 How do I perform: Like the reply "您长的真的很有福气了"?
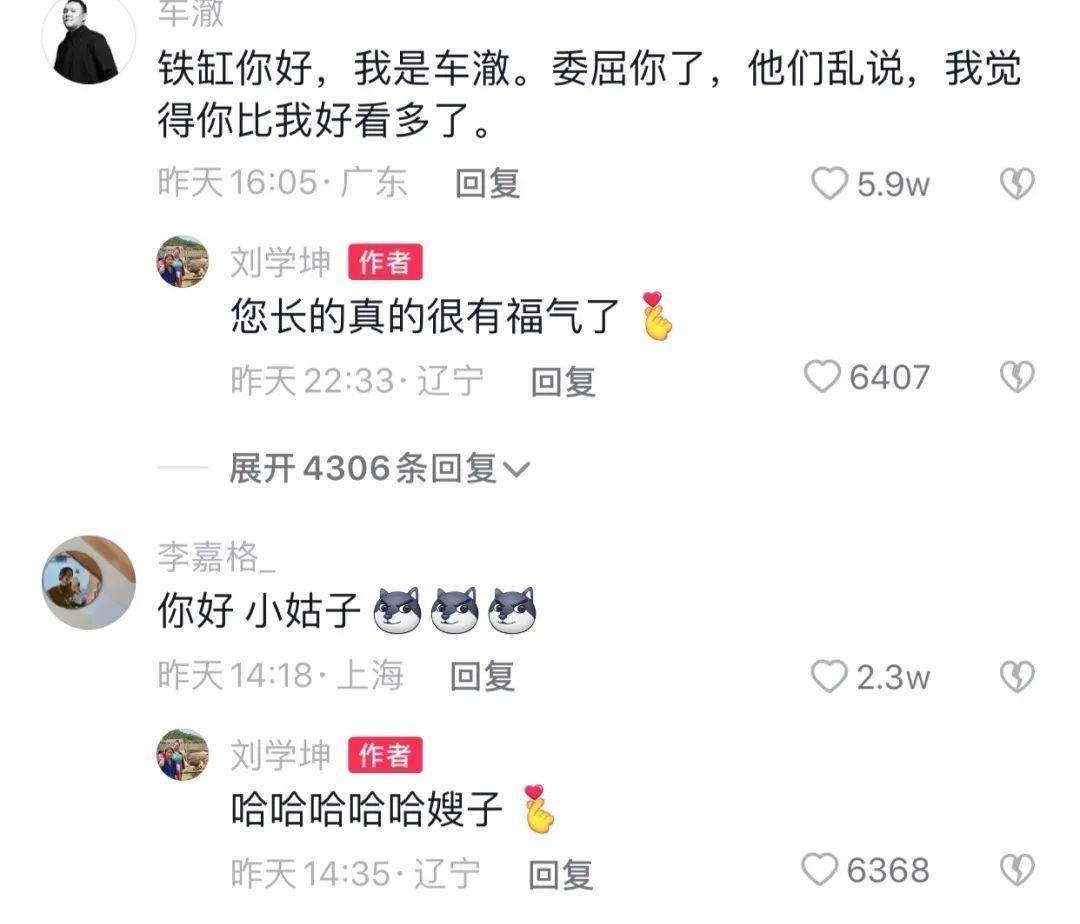(x=824, y=377)
